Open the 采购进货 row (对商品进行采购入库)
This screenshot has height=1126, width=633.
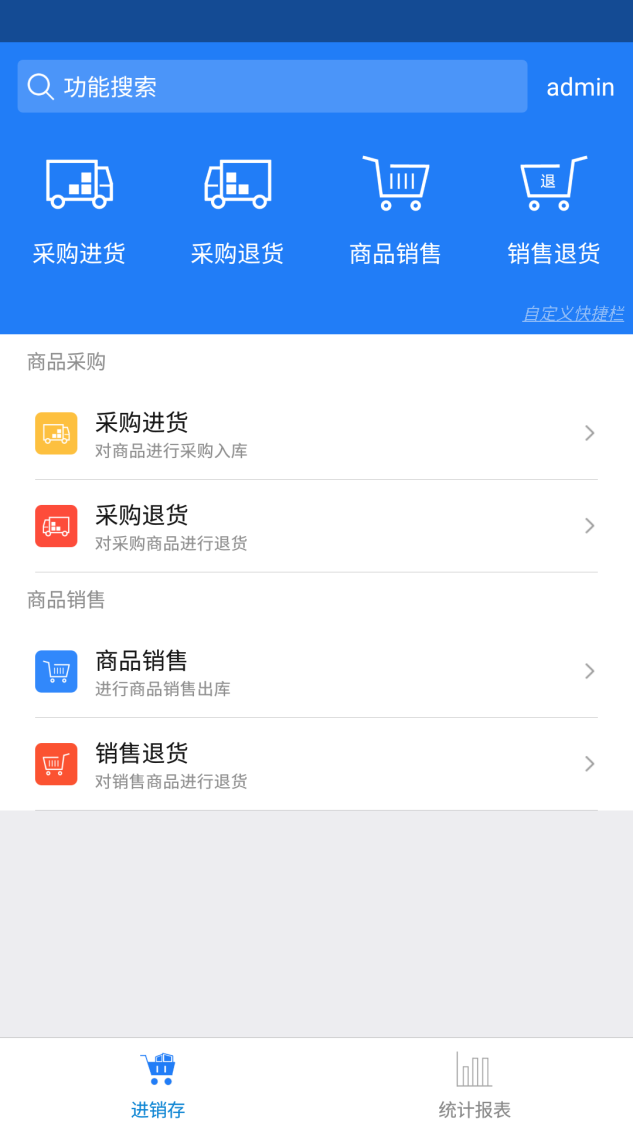(x=316, y=433)
